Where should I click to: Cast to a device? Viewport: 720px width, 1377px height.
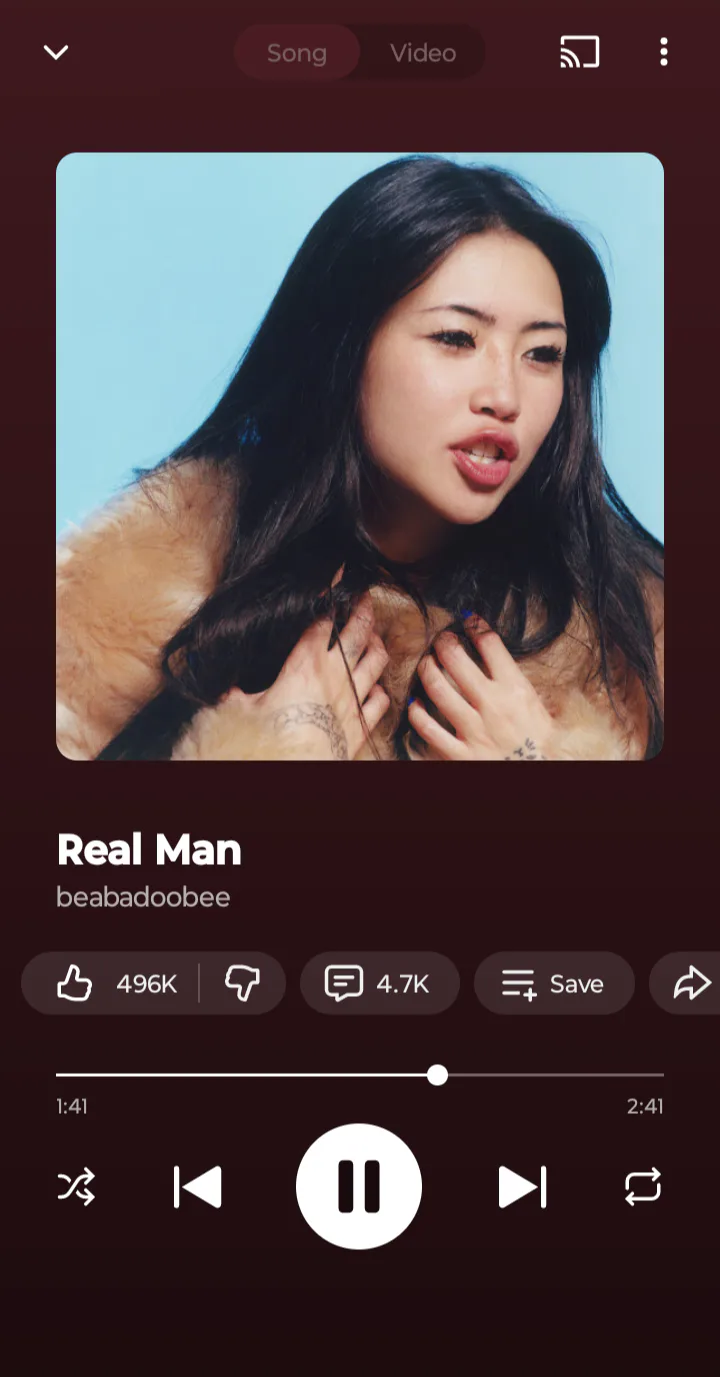point(580,52)
